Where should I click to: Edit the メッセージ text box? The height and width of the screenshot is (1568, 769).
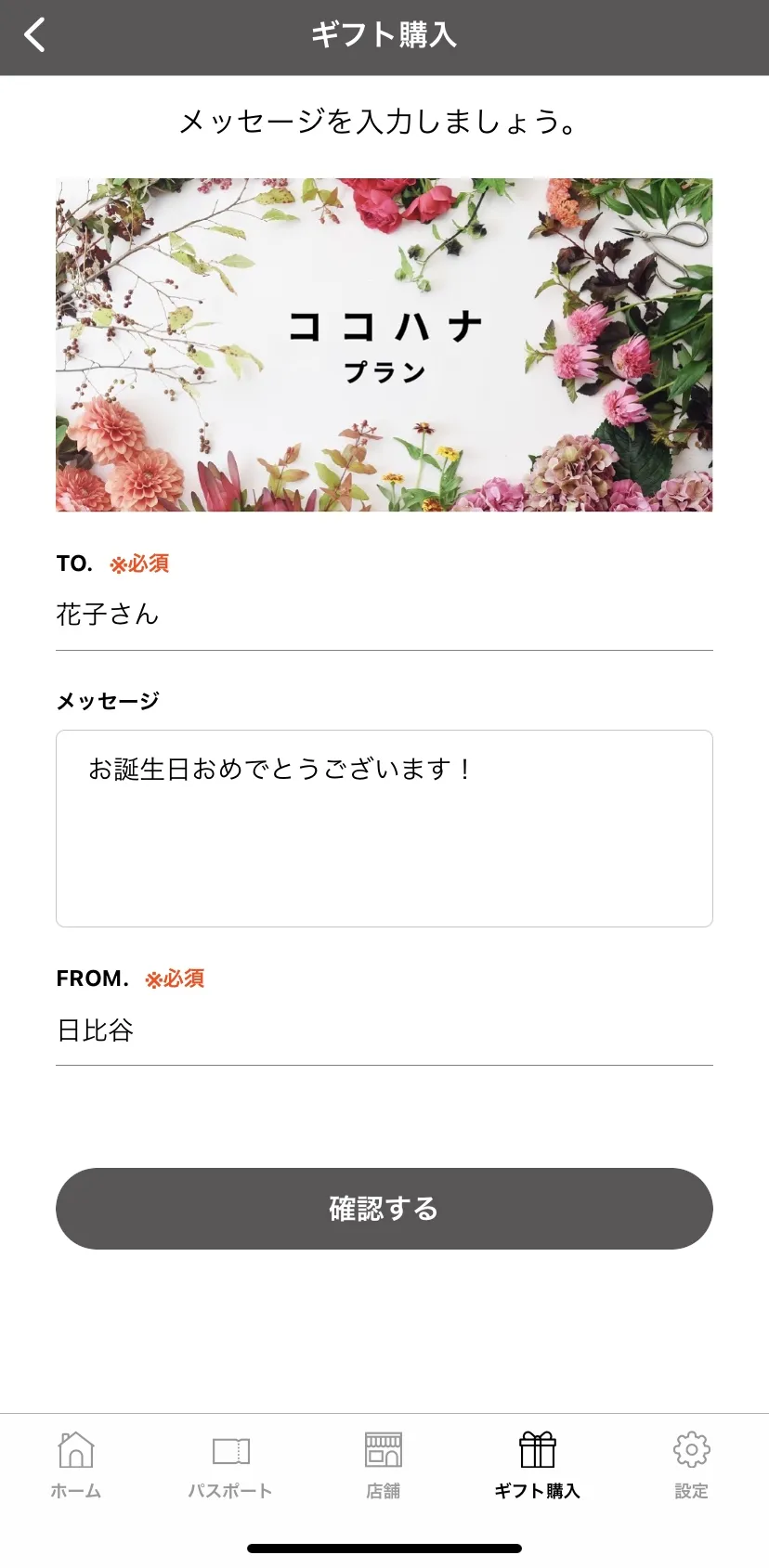coord(384,828)
